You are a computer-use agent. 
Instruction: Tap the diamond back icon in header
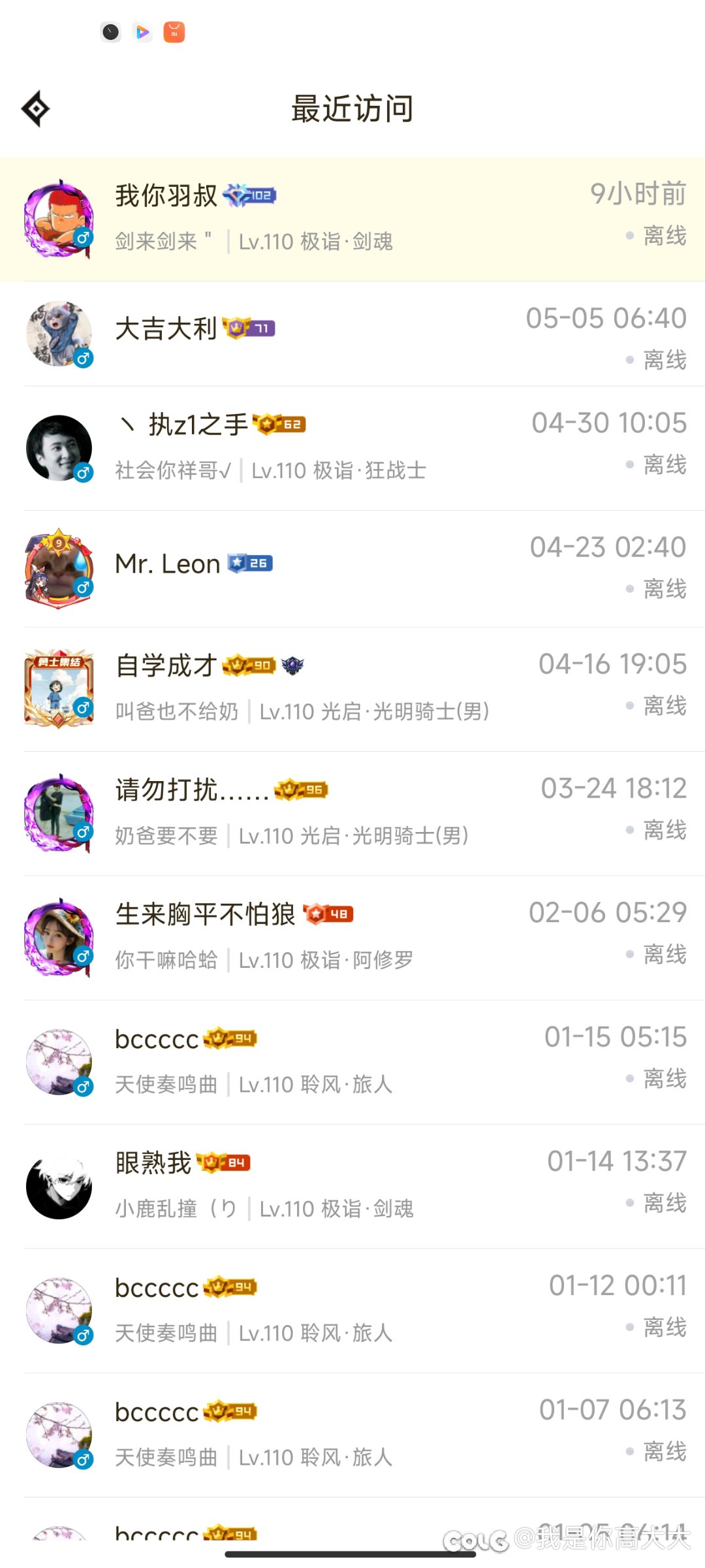[36, 108]
